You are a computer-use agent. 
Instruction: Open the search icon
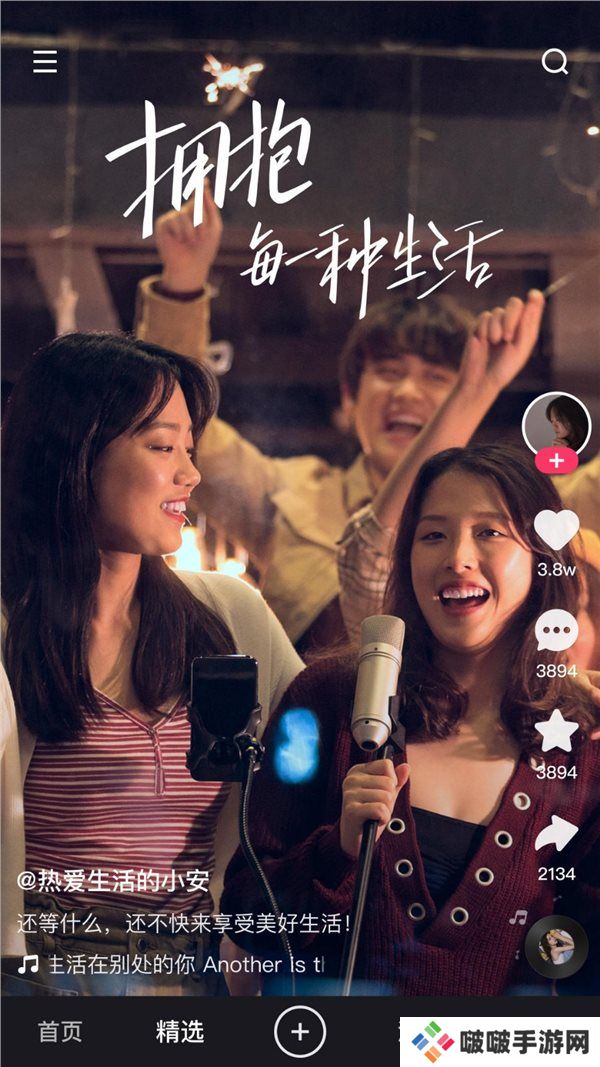point(555,63)
